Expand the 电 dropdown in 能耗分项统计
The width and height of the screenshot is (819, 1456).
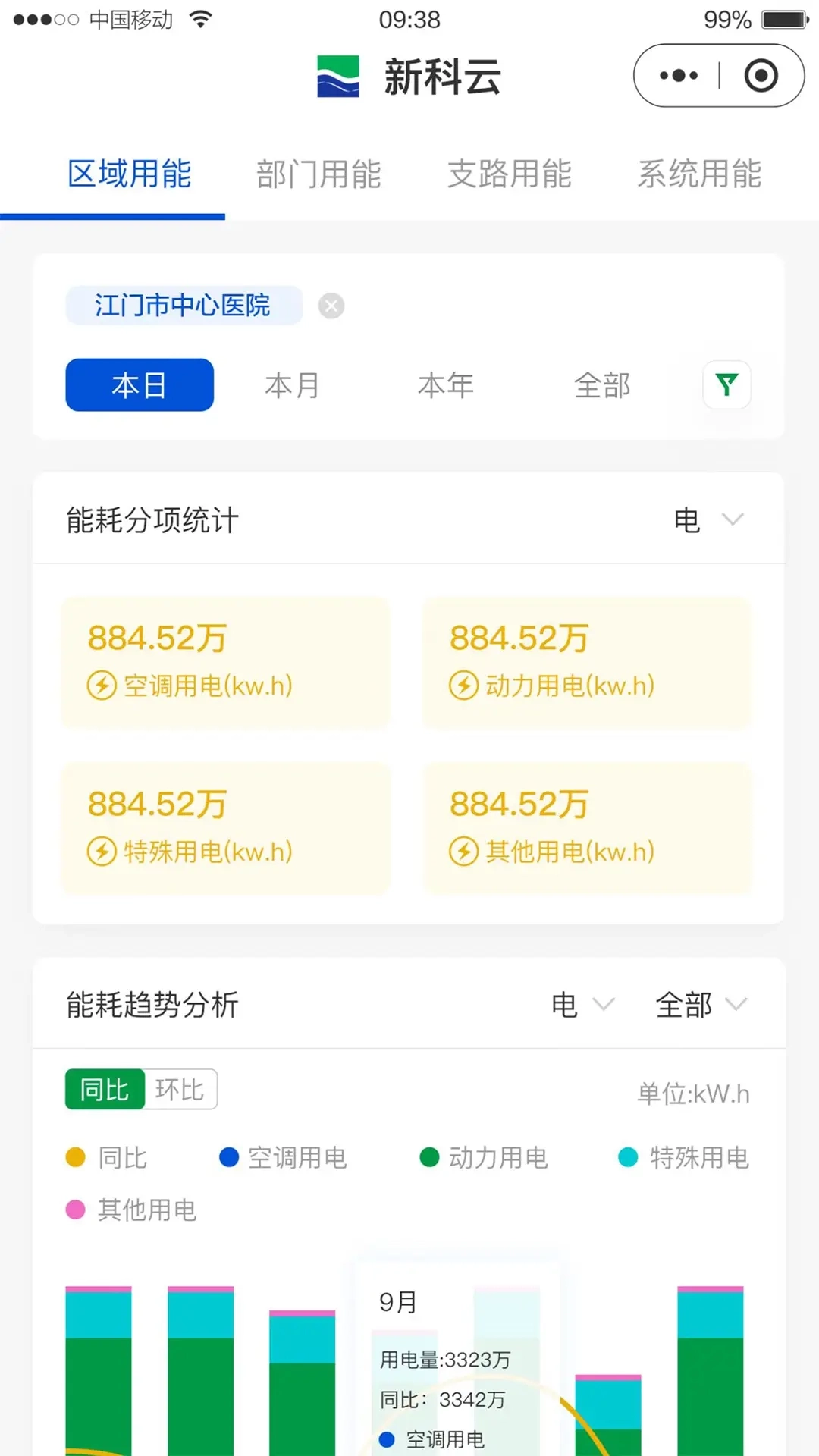[x=705, y=519]
